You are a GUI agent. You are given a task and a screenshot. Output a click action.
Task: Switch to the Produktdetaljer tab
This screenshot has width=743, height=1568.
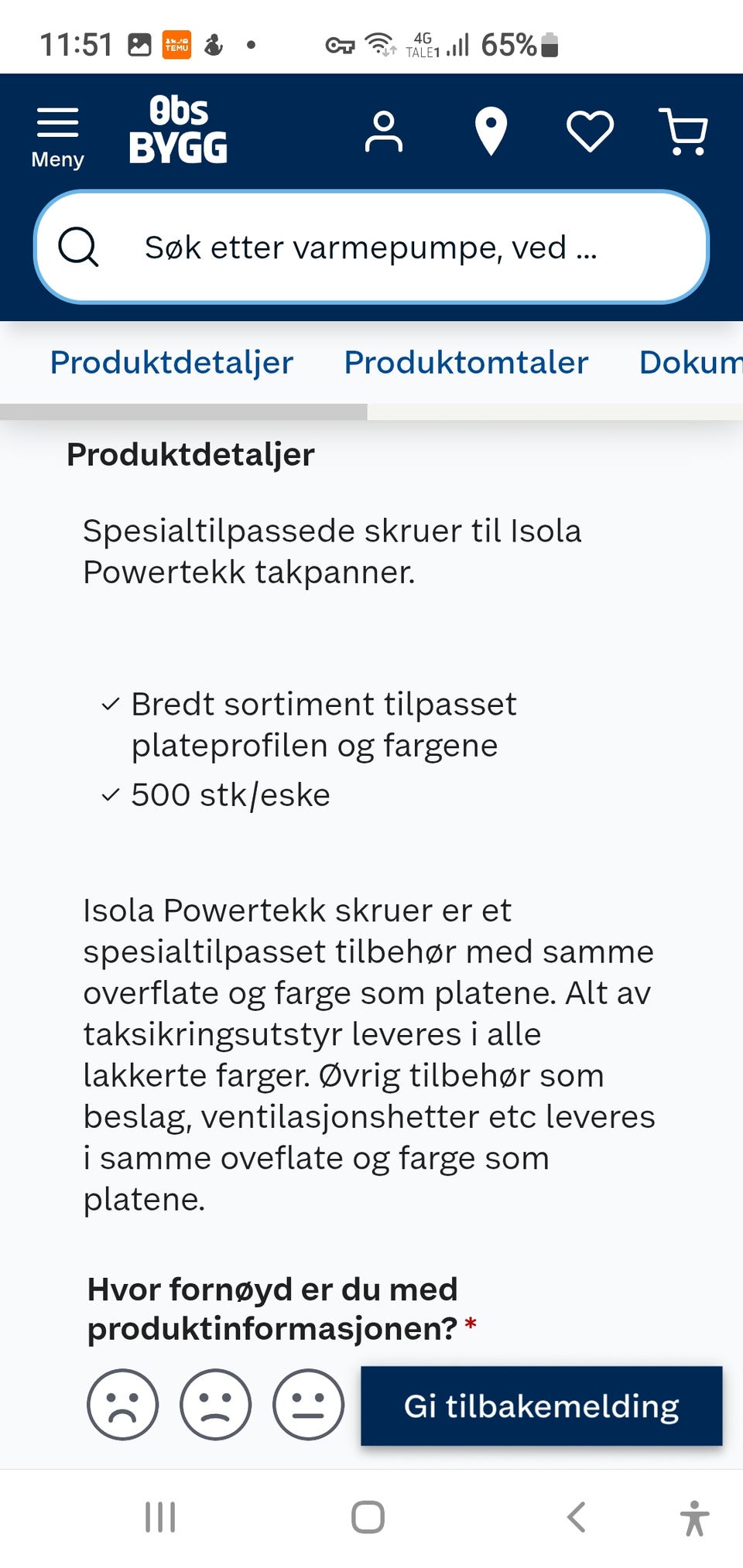[x=172, y=362]
